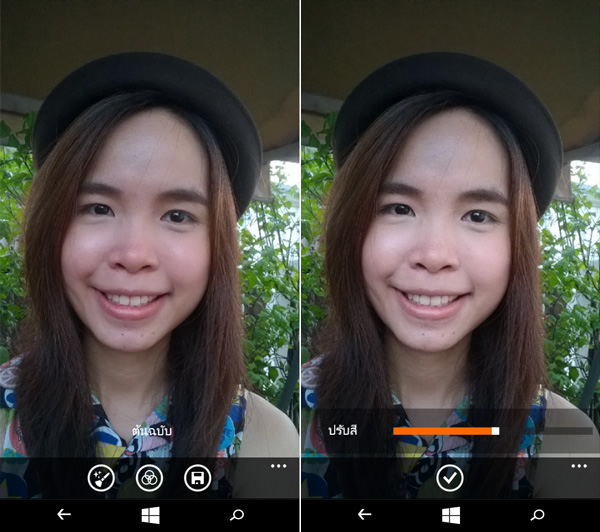Viewport: 600px width, 532px height.
Task: Open the overflow dots beside the save icon
Action: pyautogui.click(x=278, y=466)
